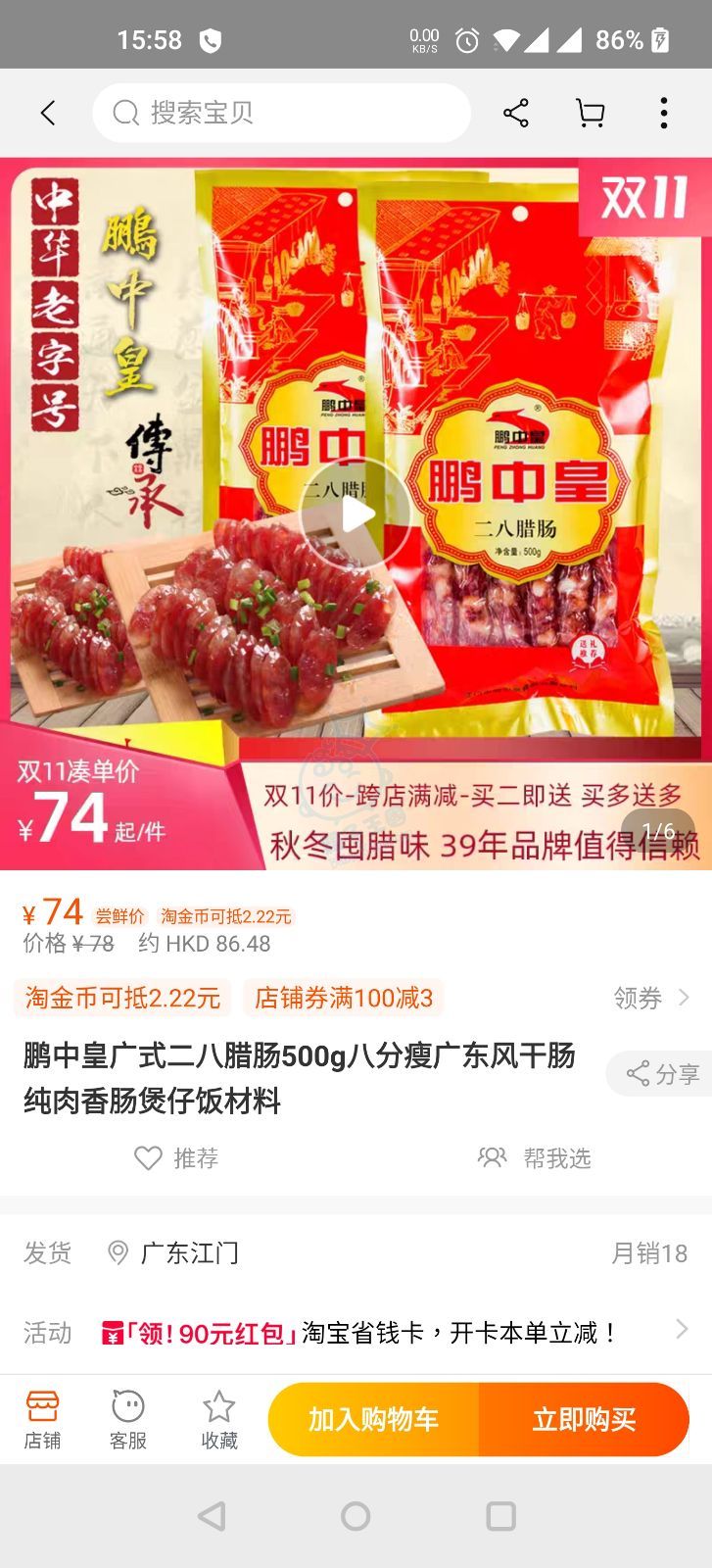Play the product video

coord(356,514)
